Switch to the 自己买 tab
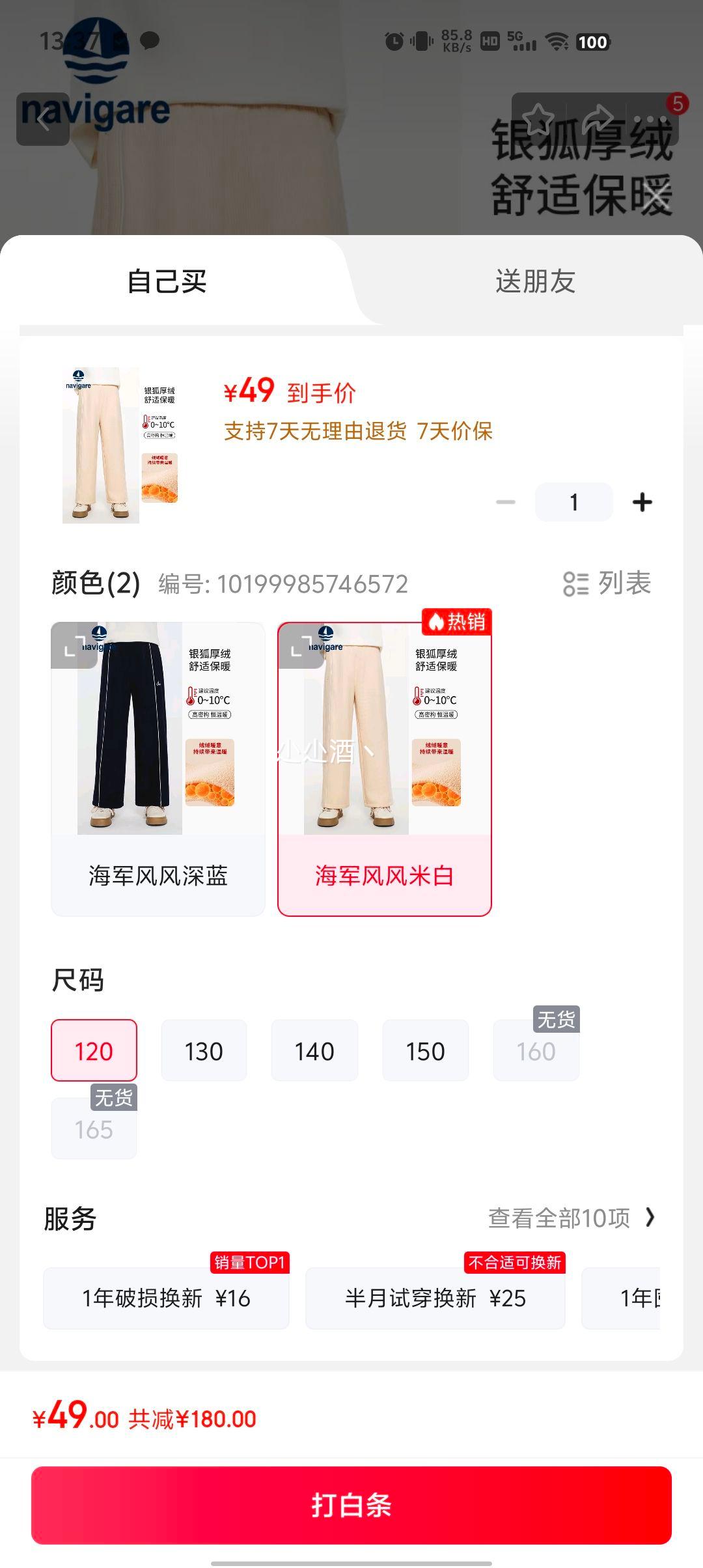Screen dimensions: 703x1568 pos(167,281)
